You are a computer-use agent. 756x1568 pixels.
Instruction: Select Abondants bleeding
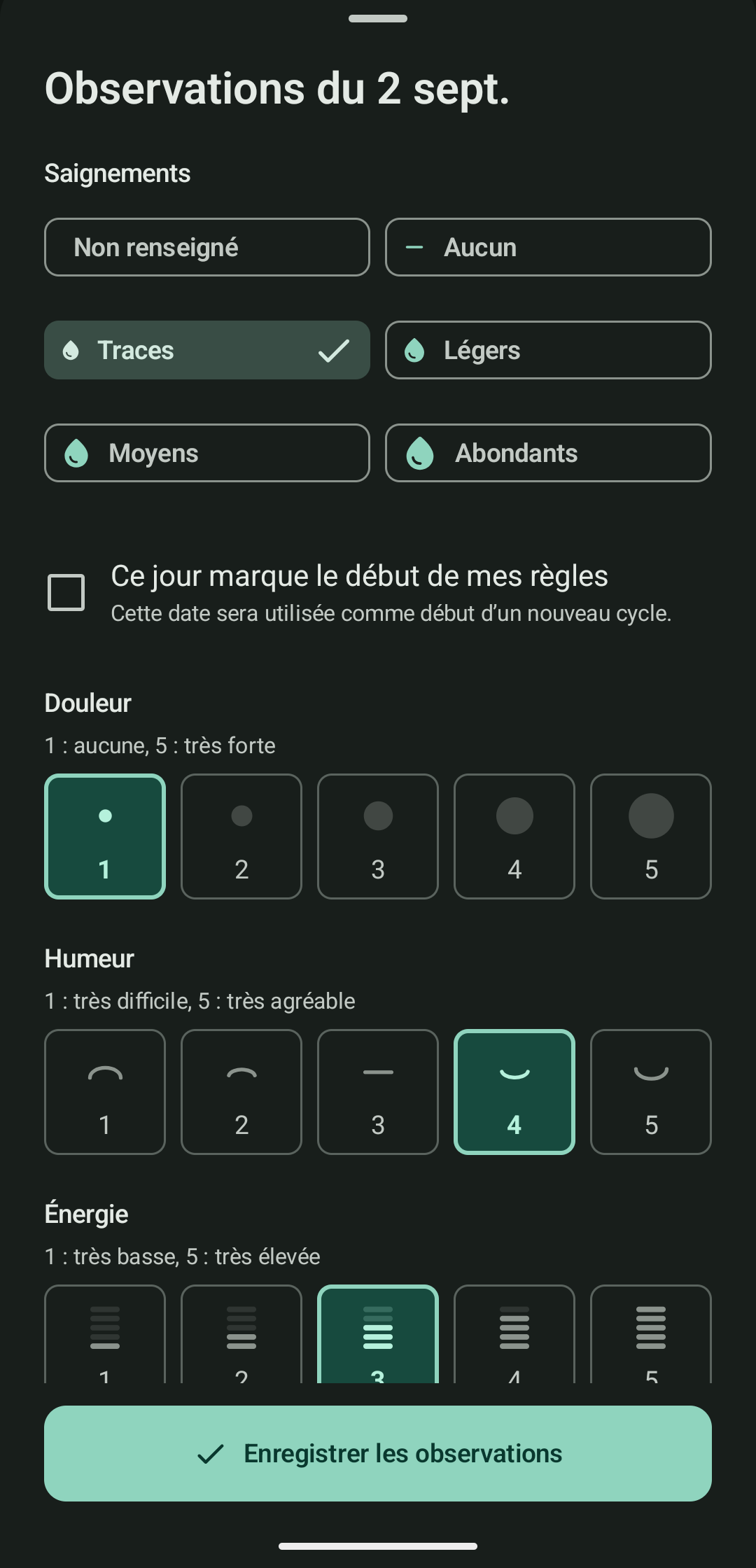[548, 453]
